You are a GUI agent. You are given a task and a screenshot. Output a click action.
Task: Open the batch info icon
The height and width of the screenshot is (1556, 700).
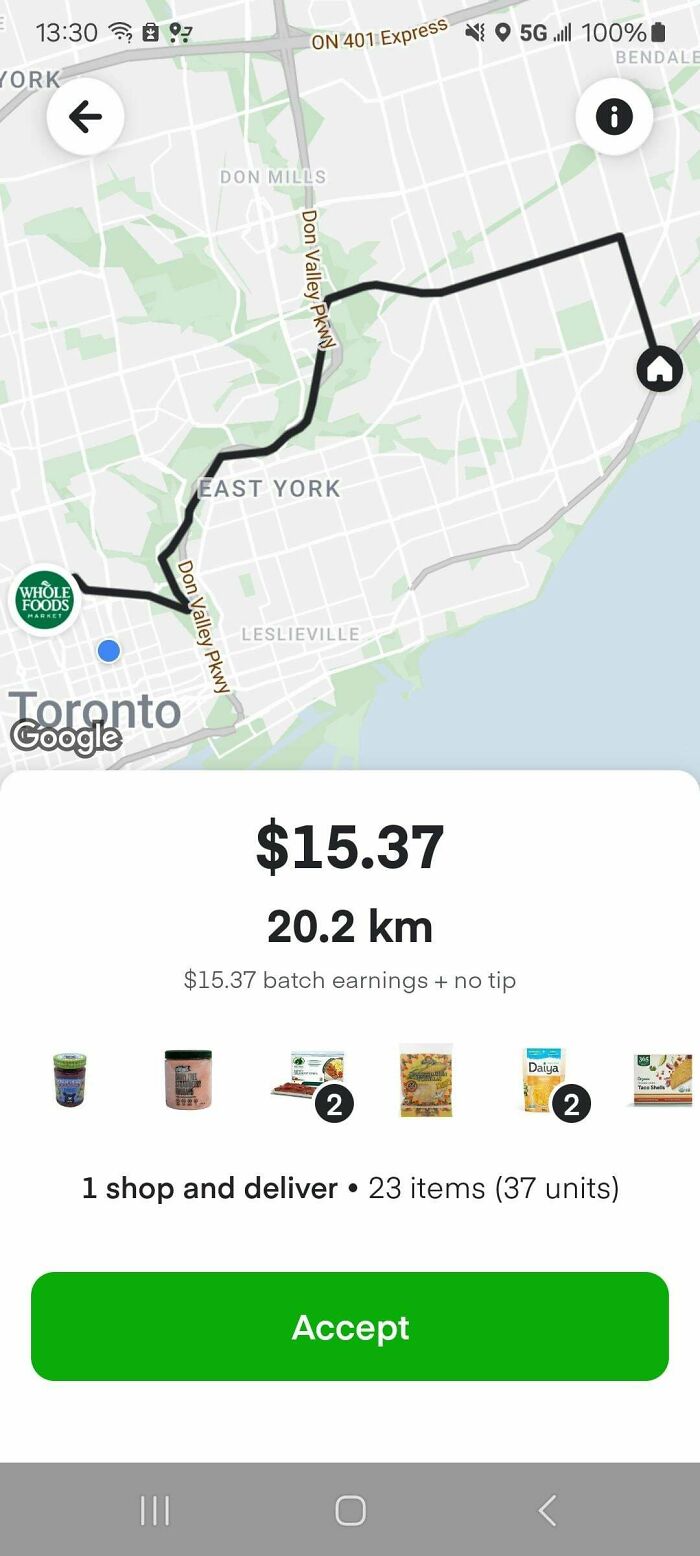tap(614, 117)
